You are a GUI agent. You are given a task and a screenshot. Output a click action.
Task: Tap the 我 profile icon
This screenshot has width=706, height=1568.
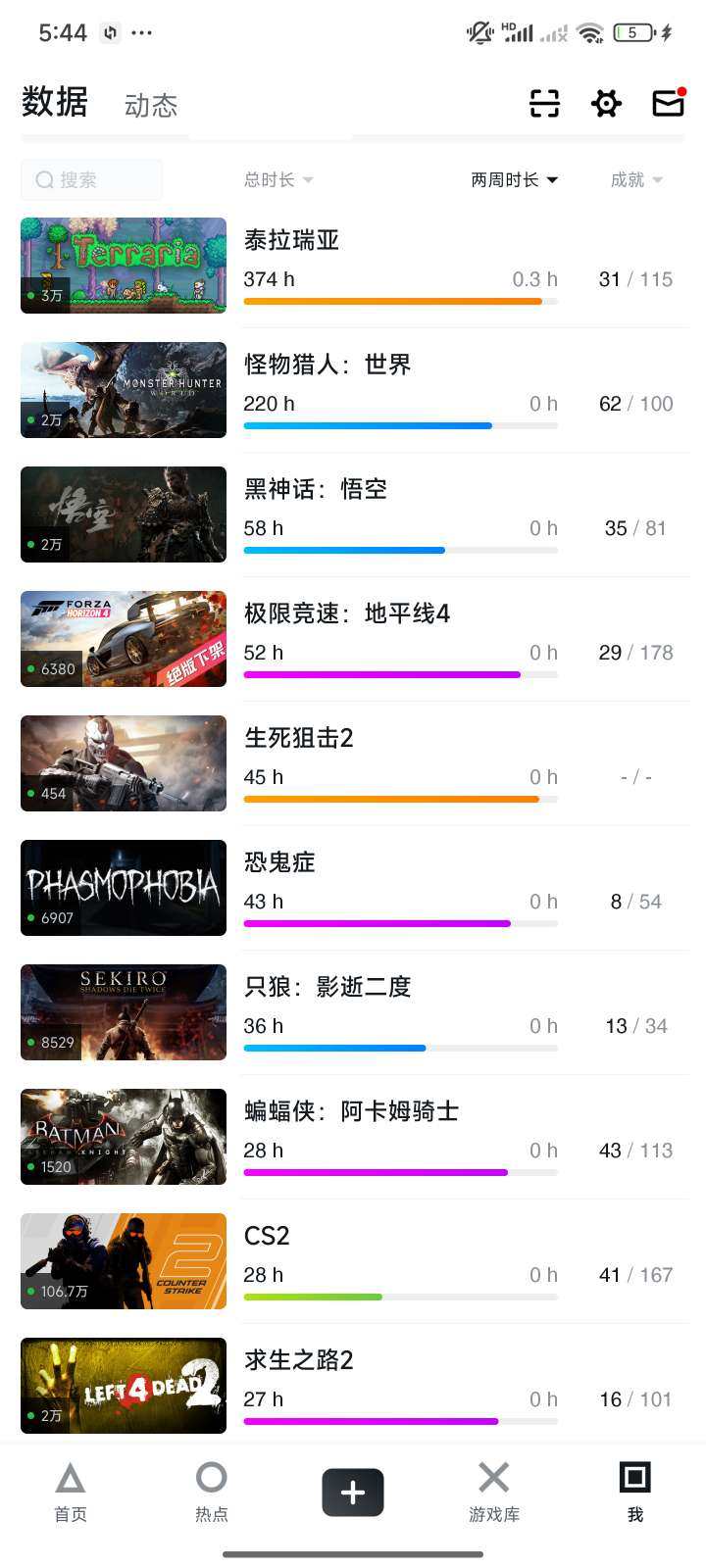[634, 1492]
